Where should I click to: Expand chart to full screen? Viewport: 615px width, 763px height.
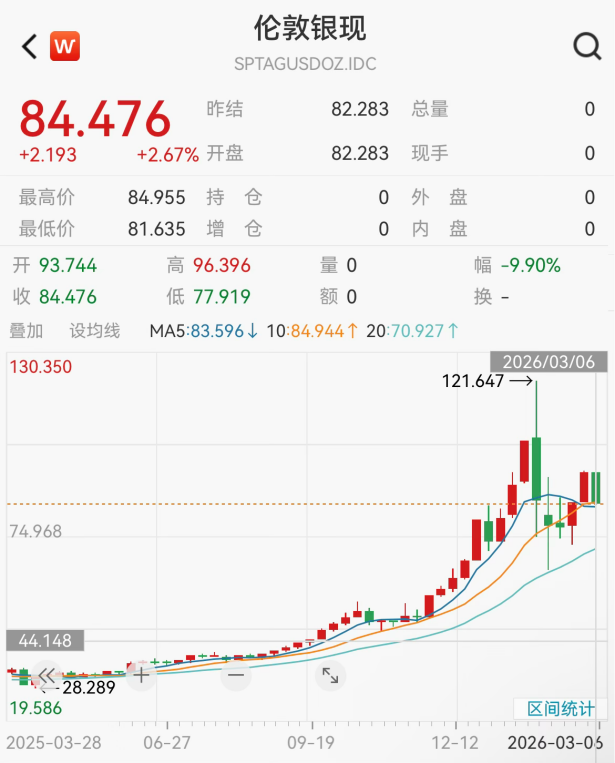point(329,675)
